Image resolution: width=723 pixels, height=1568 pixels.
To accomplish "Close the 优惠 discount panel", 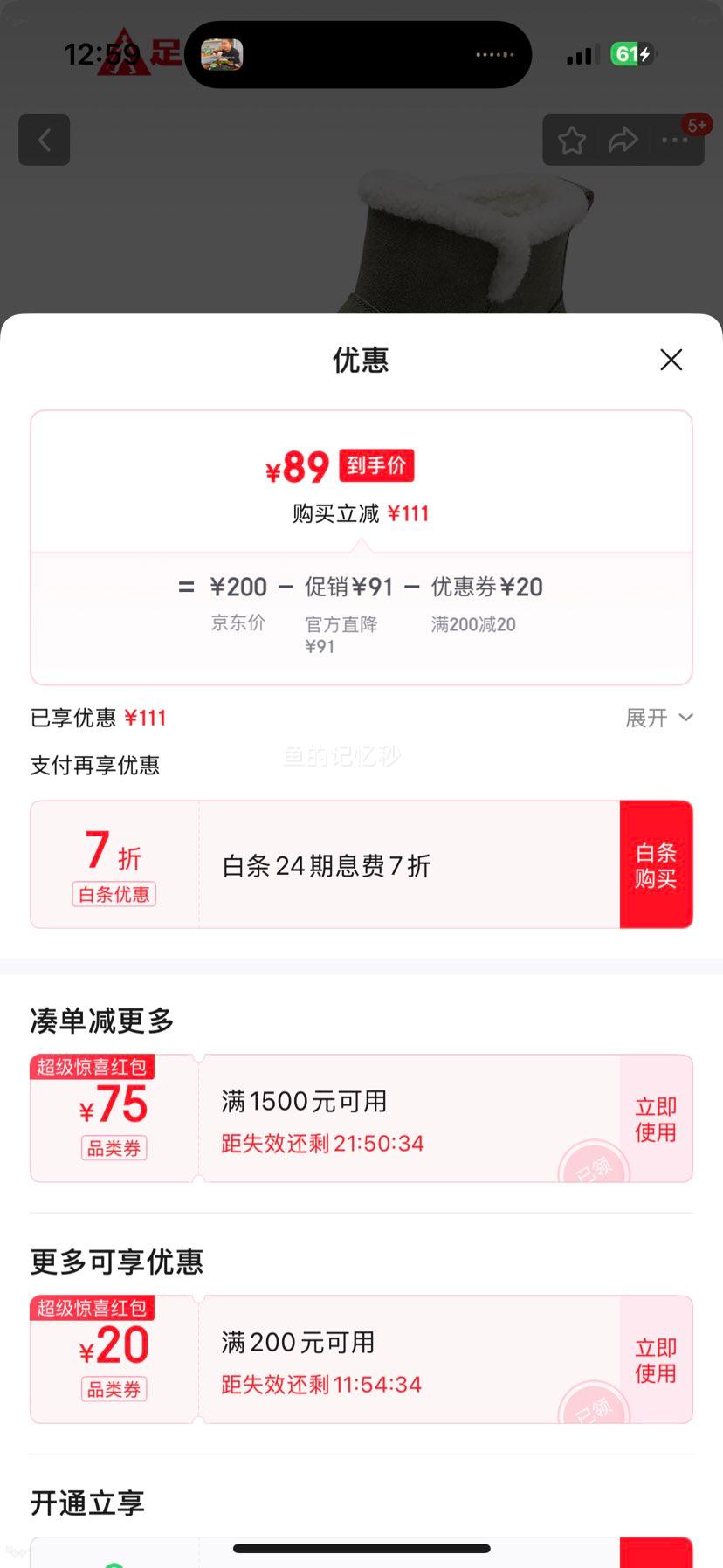I will 671,360.
